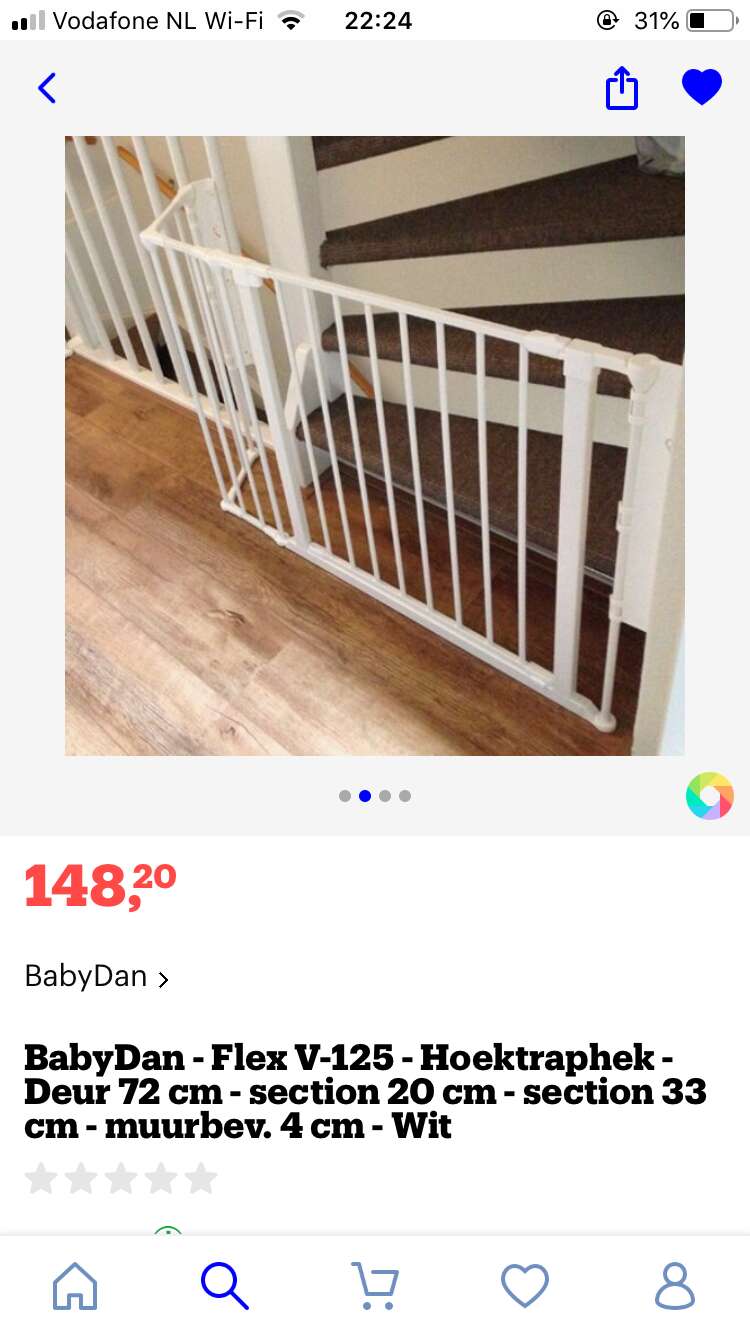Switch to the Search tab
The image size is (750, 1334).
point(225,1285)
